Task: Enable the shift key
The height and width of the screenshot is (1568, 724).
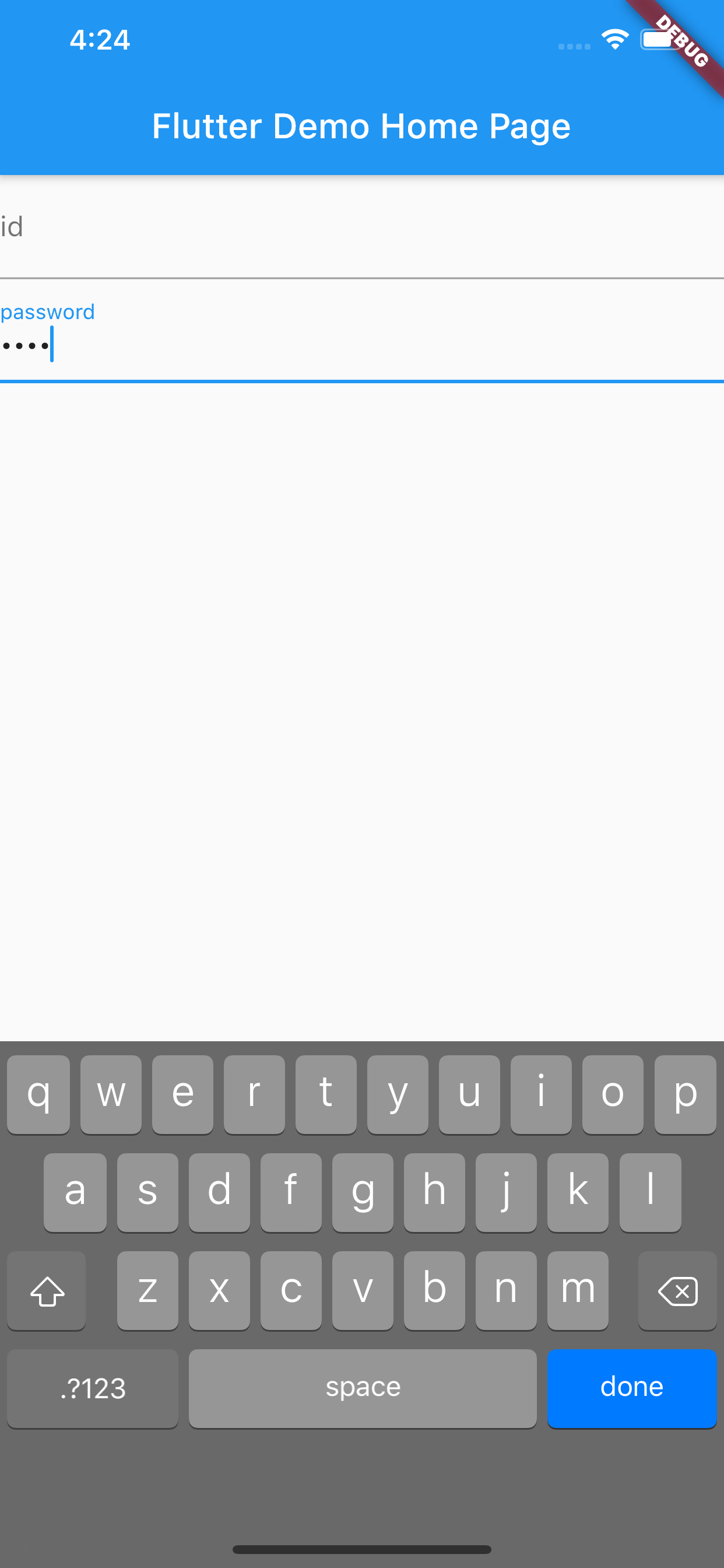Action: [x=46, y=1290]
